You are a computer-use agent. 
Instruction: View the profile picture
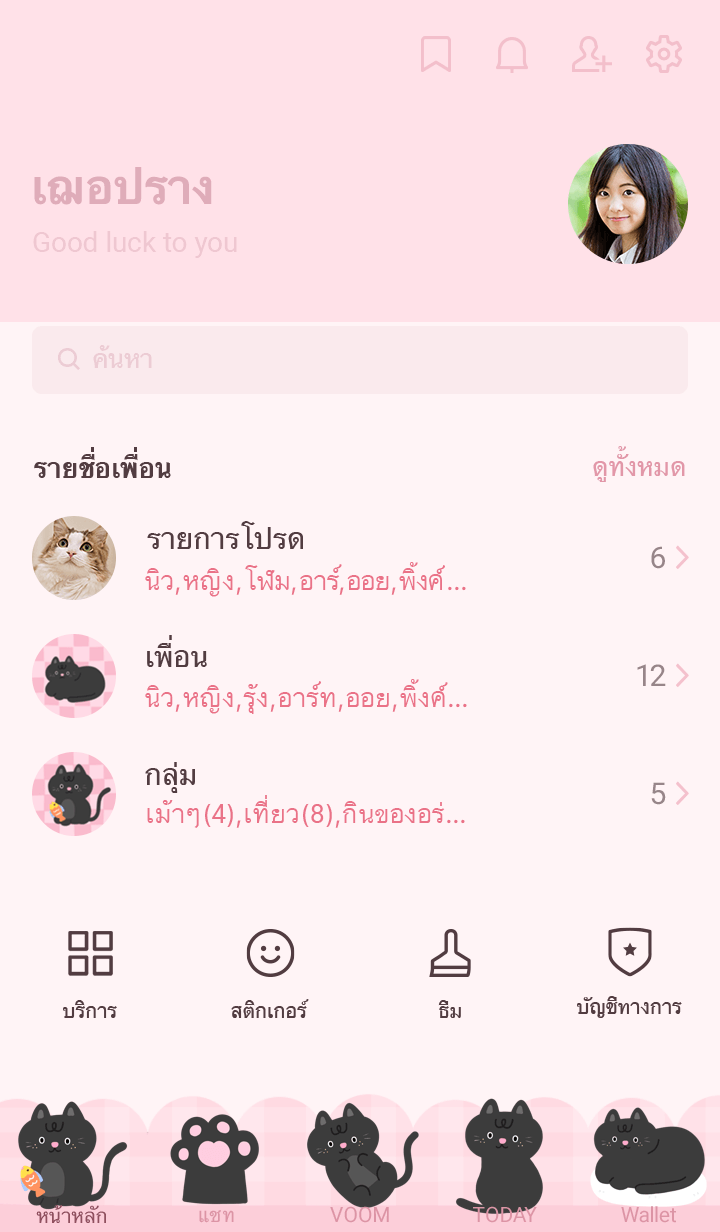628,204
